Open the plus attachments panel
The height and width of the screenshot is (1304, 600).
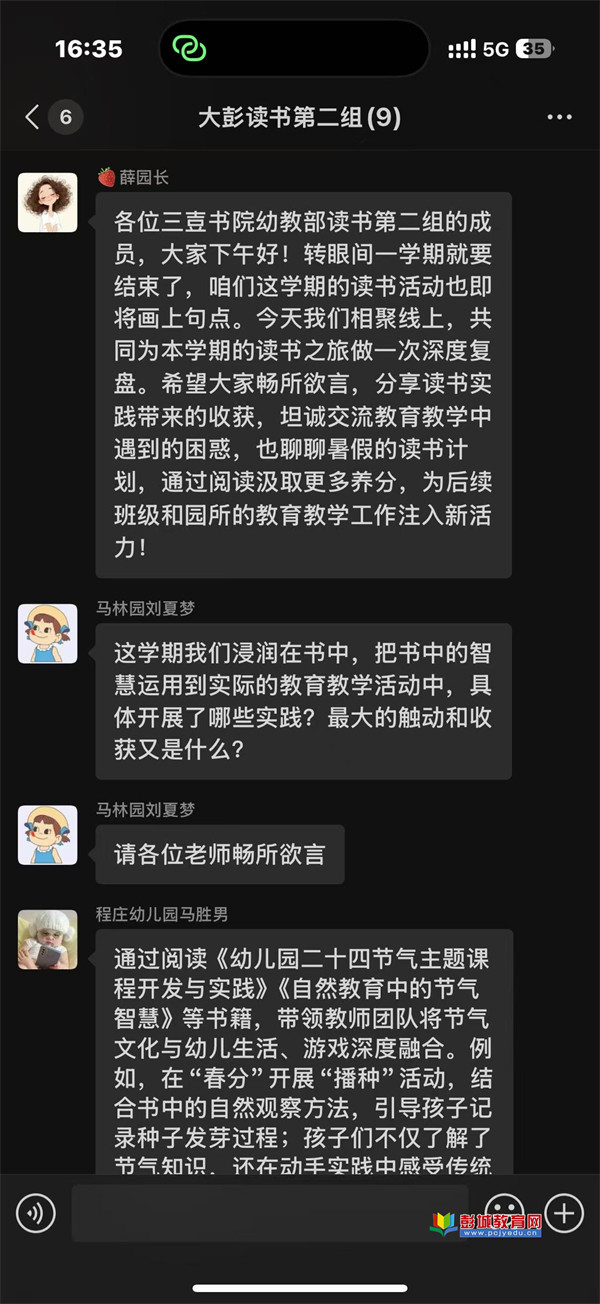(x=564, y=1214)
